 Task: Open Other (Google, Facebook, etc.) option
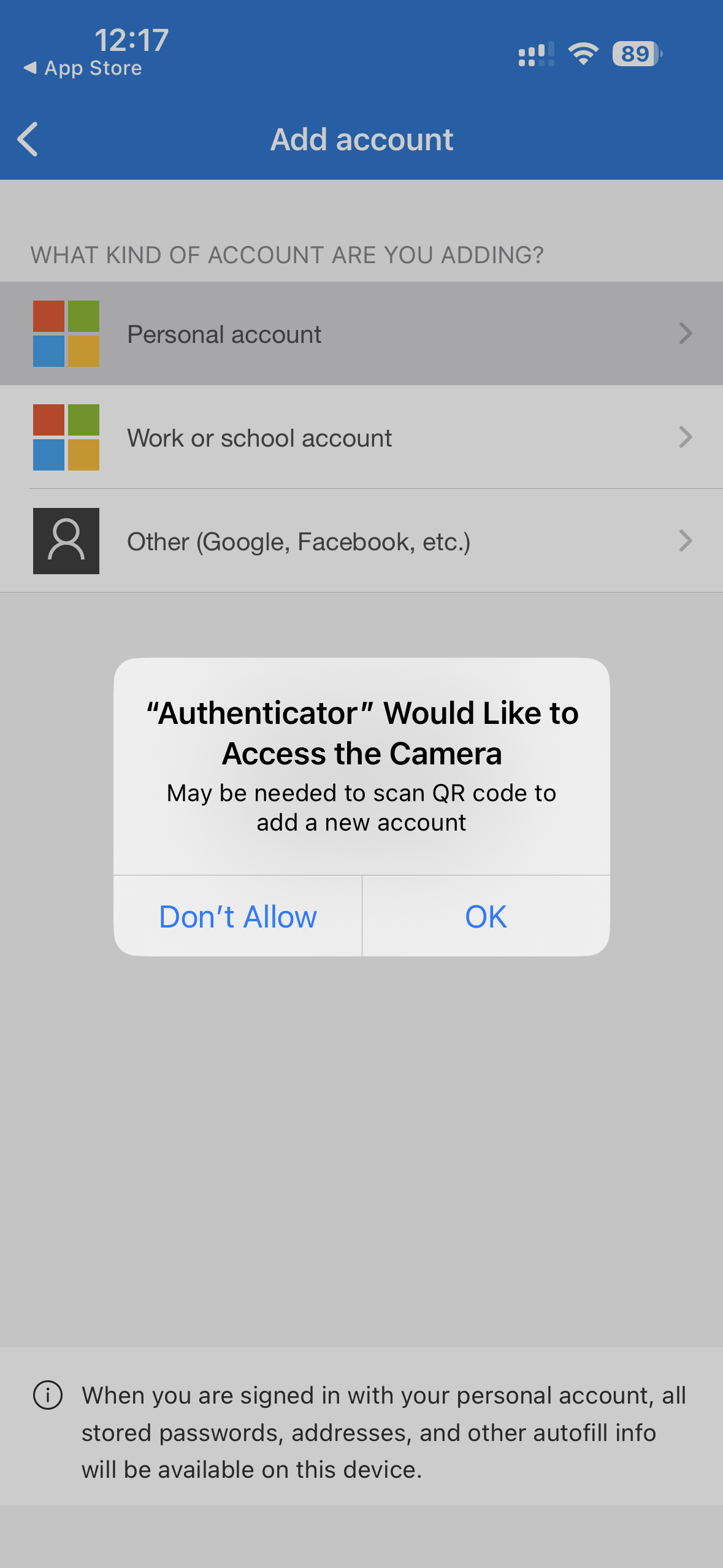[x=361, y=541]
